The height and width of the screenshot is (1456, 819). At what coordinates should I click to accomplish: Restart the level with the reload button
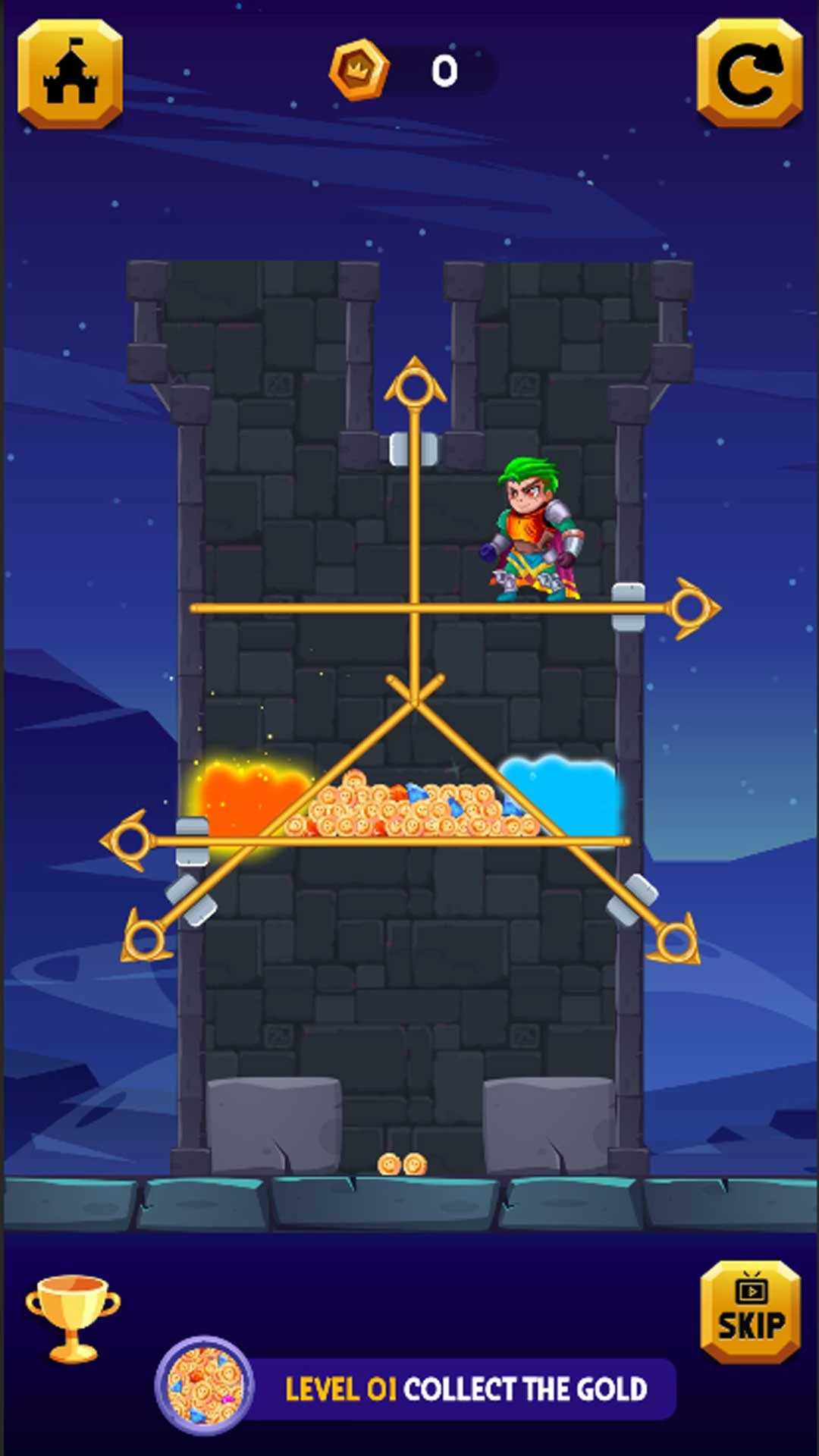pyautogui.click(x=749, y=73)
